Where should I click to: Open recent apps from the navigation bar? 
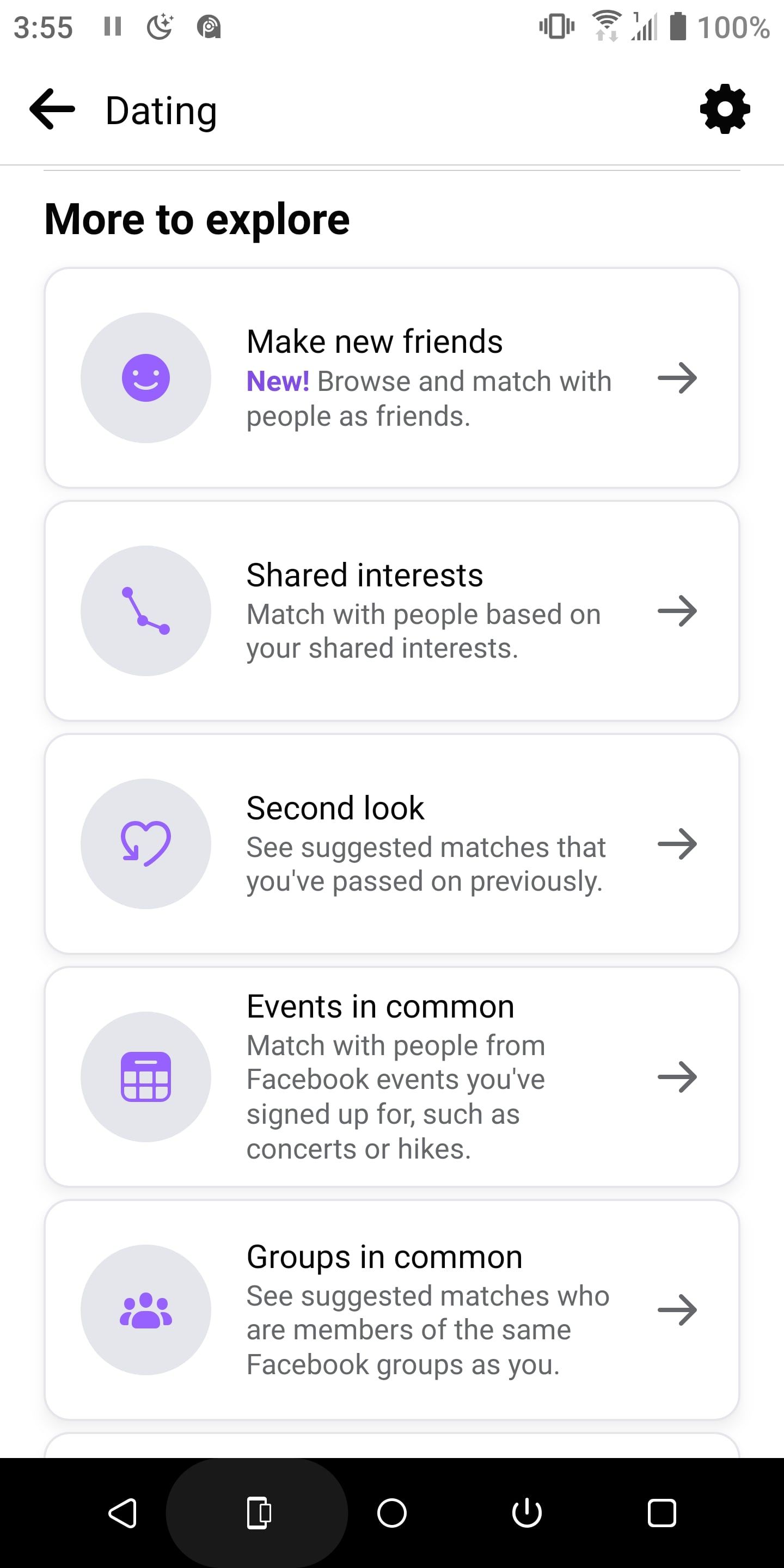(661, 1513)
